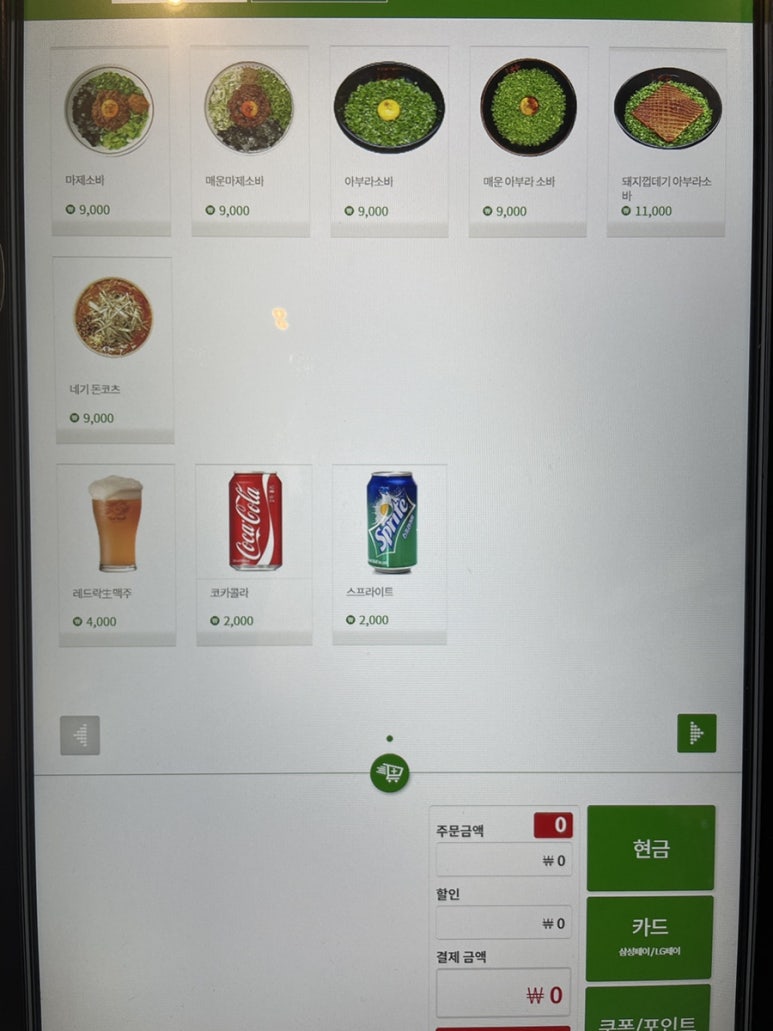Select 매운 아부라 소바

pyautogui.click(x=528, y=140)
